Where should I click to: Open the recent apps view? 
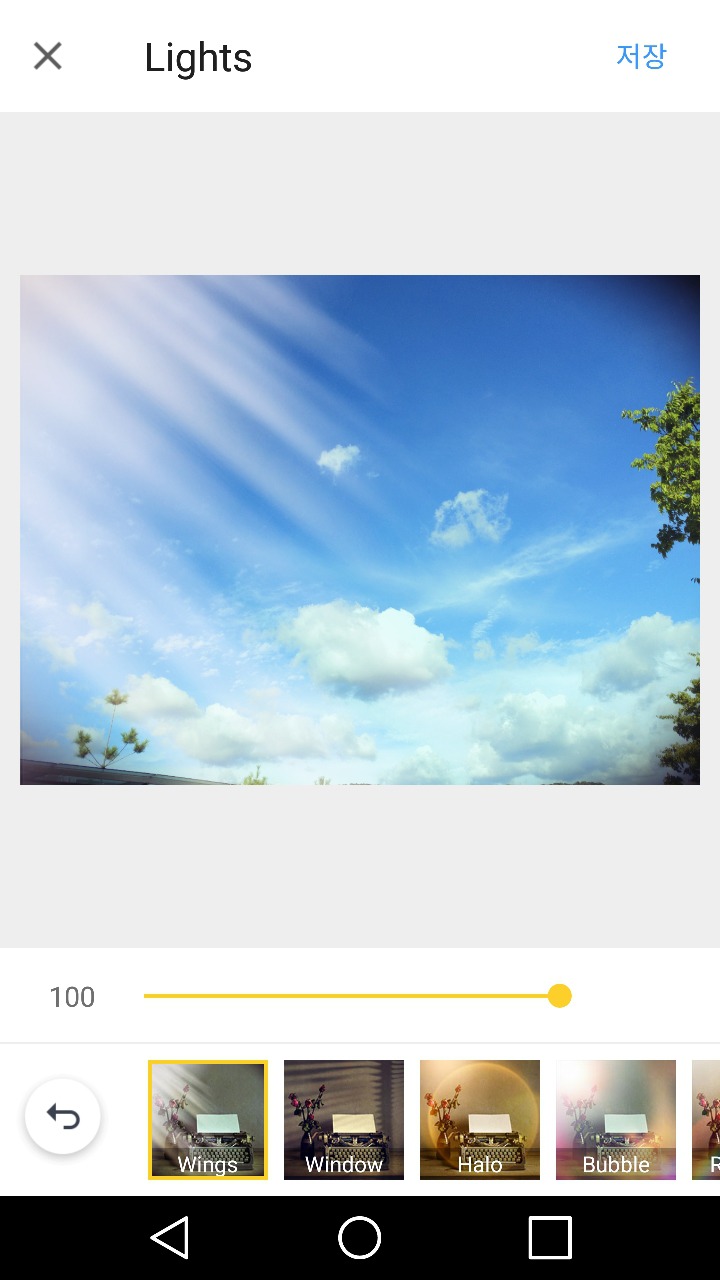coord(550,1238)
